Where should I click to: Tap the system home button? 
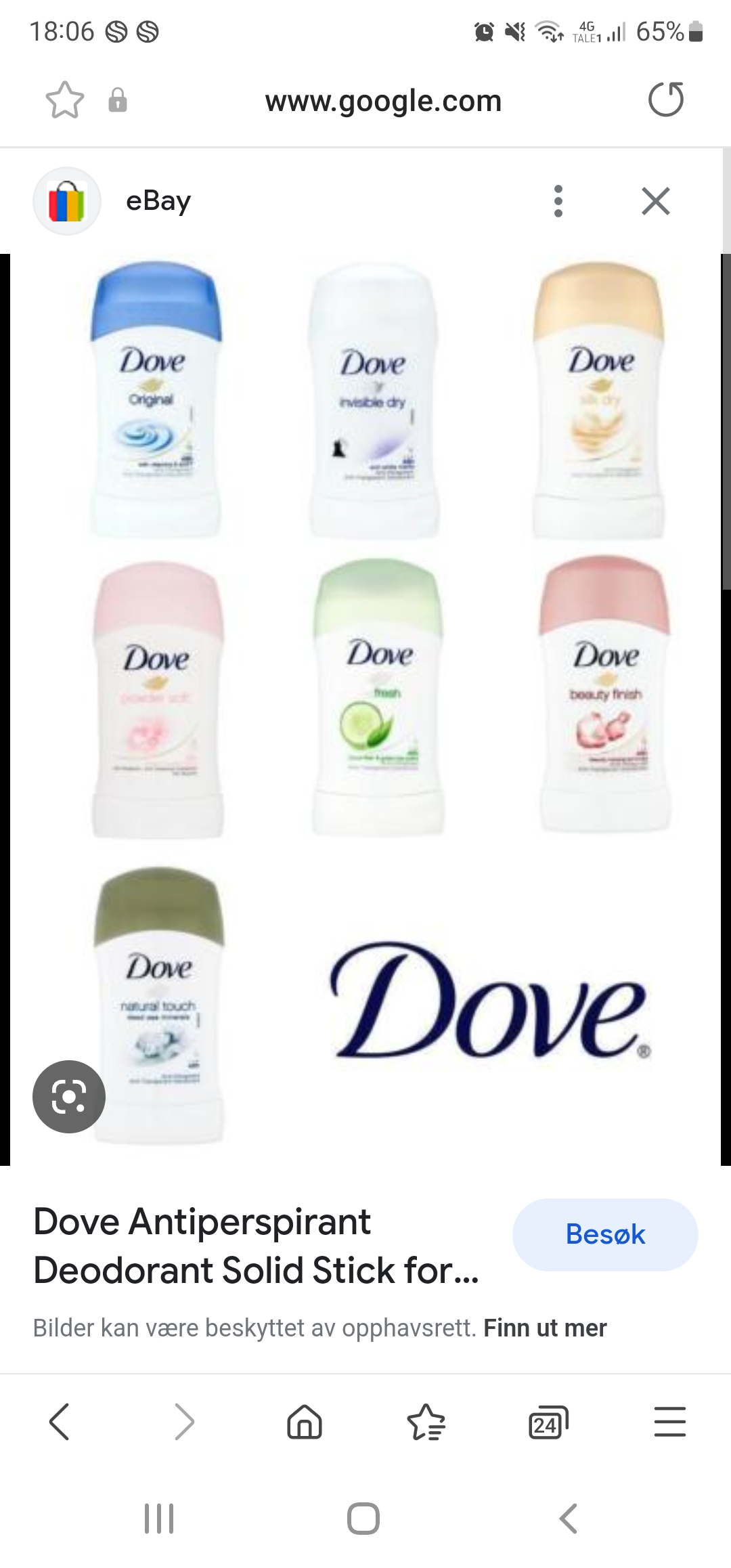point(363,1518)
